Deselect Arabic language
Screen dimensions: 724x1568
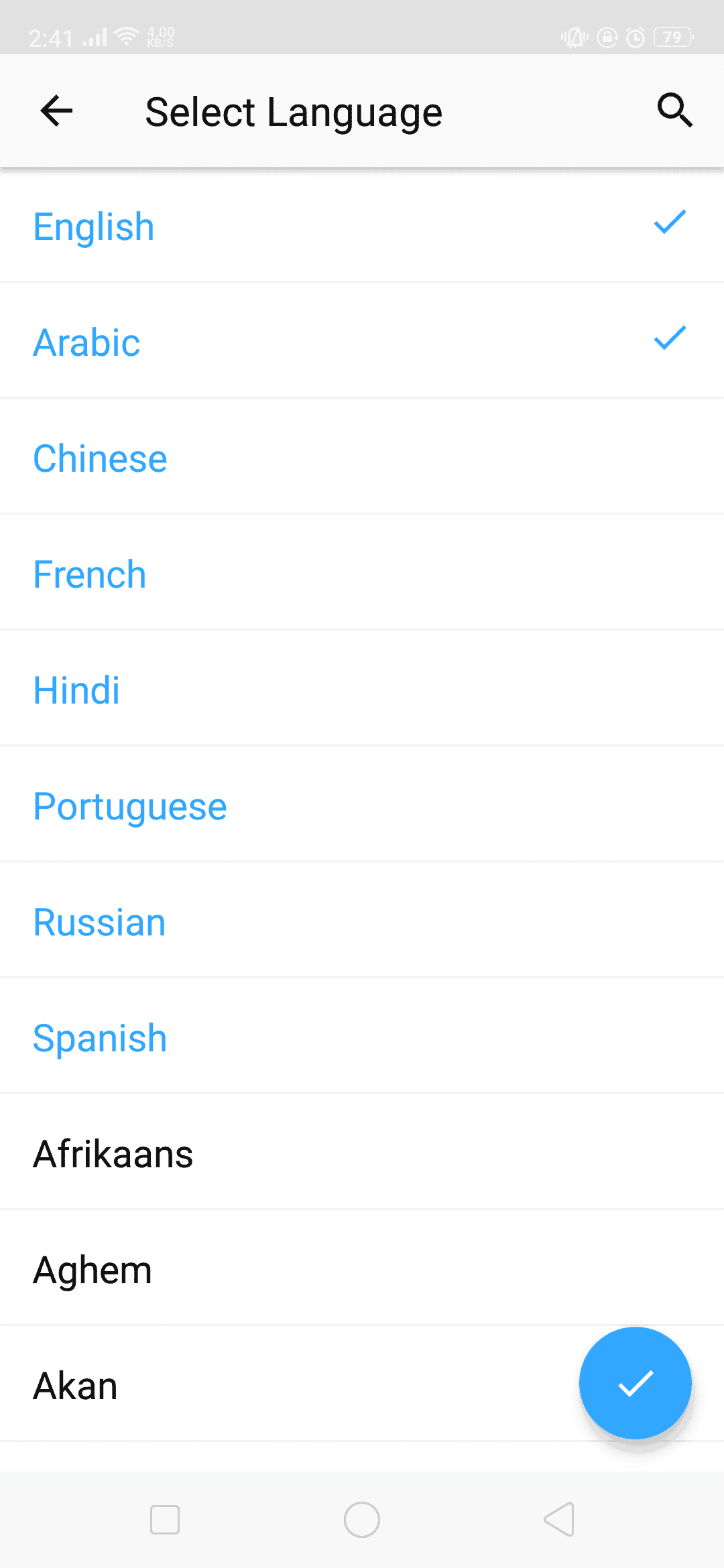point(362,342)
